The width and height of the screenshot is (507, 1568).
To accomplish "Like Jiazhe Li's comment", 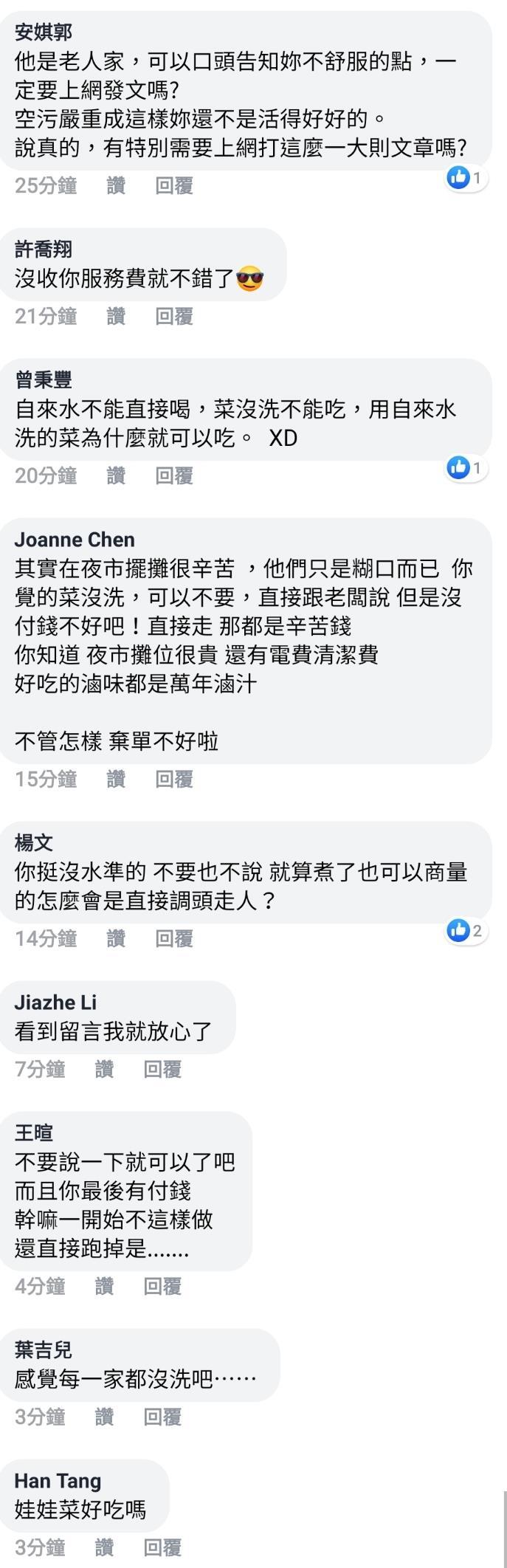I will pos(104,1069).
